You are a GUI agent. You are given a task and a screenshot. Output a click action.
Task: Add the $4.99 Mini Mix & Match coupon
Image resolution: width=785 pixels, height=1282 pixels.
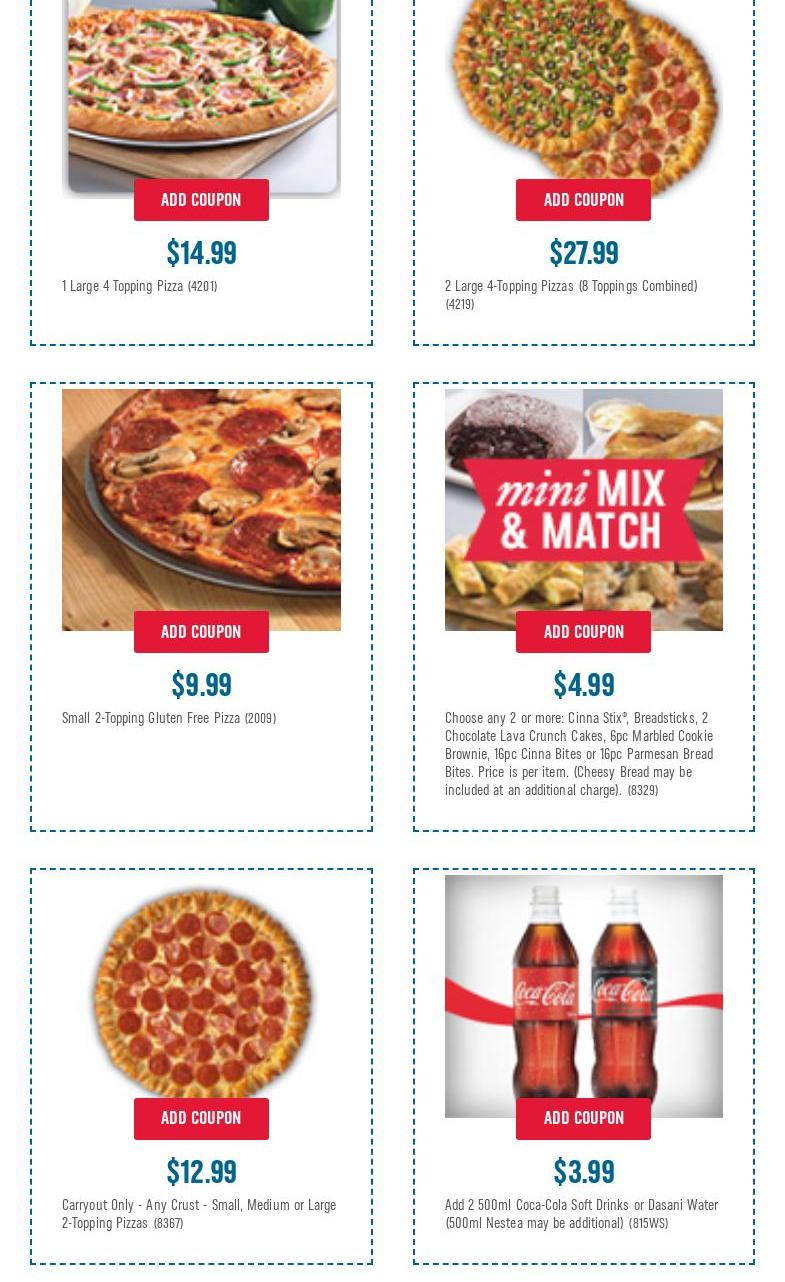(x=583, y=632)
